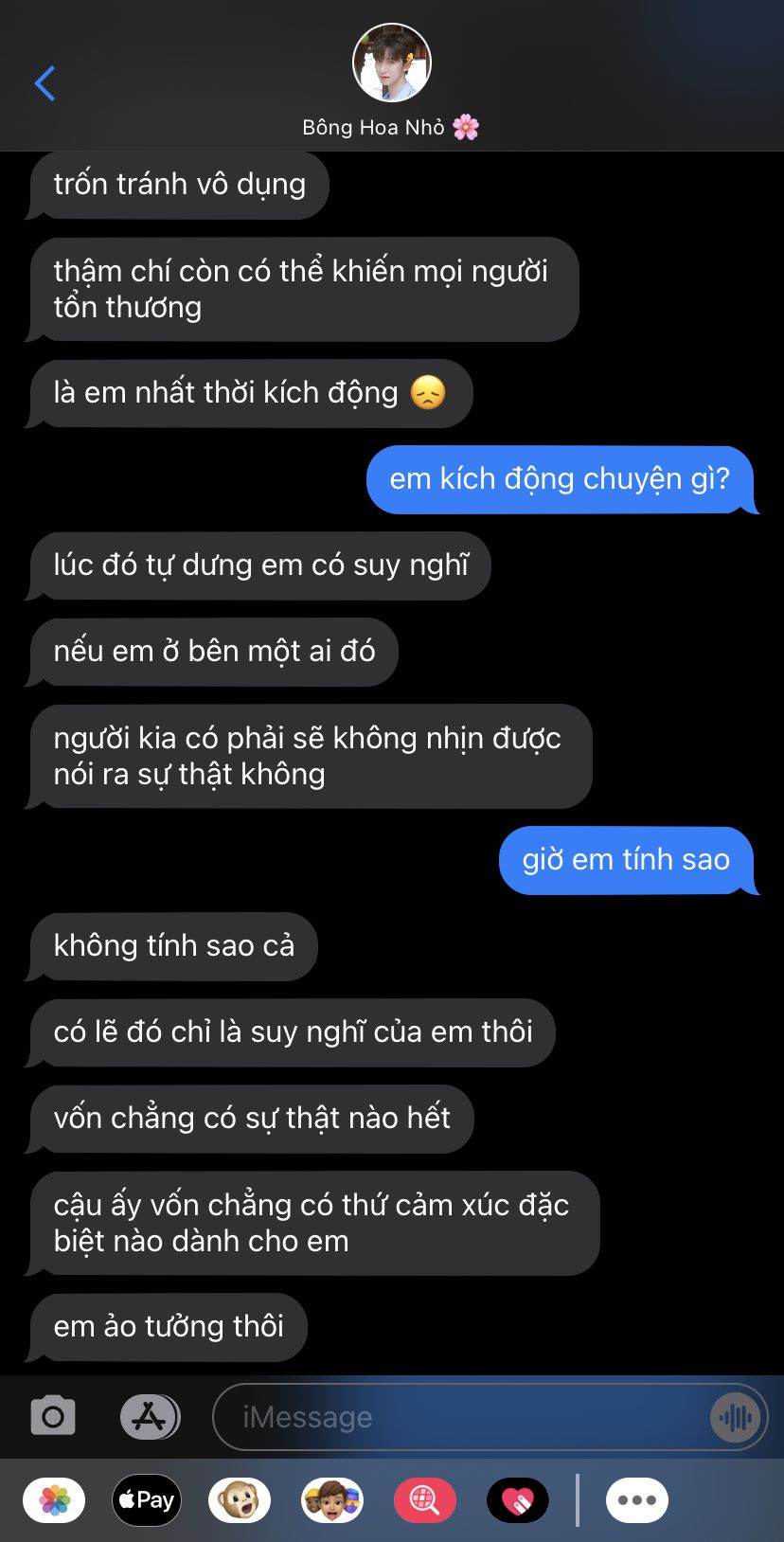Screen dimensions: 784x1542
Task: Open Bông Hoa Nhỏ contact details
Action: coord(391,82)
